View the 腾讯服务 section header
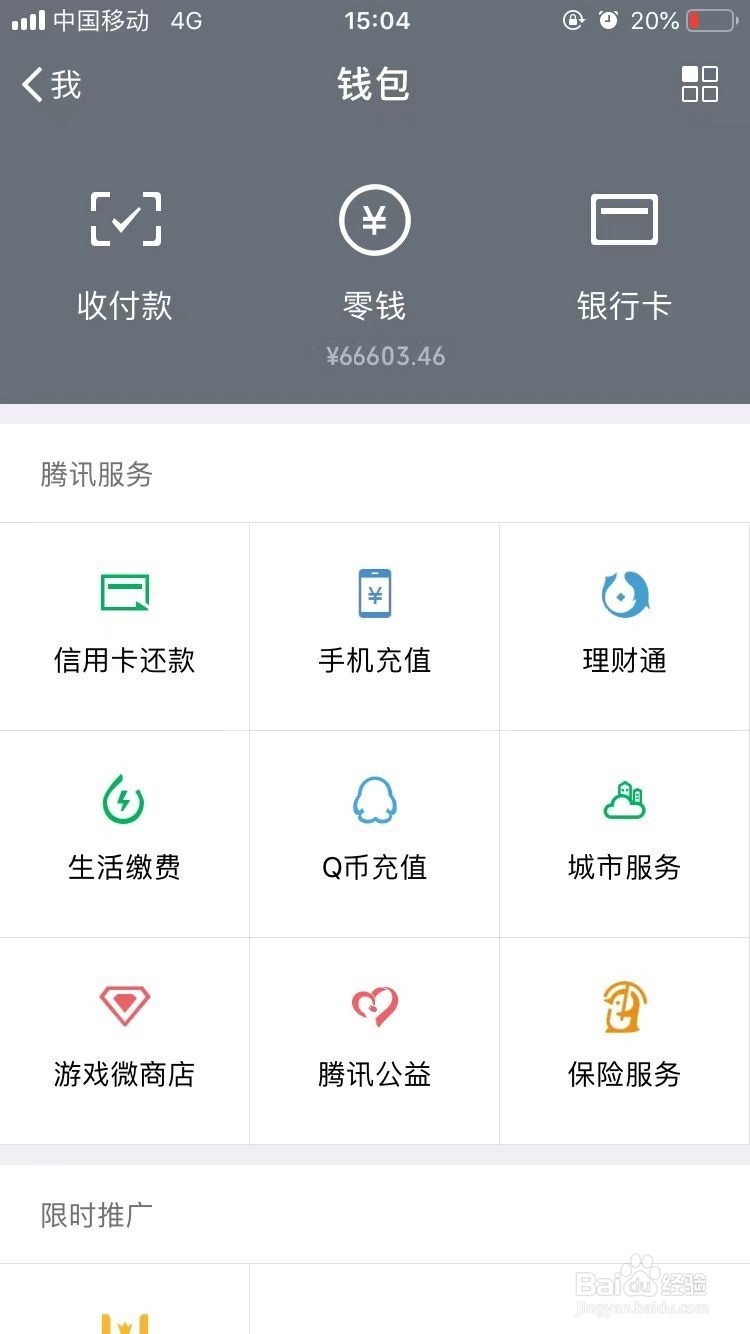The height and width of the screenshot is (1334, 750). tap(95, 474)
